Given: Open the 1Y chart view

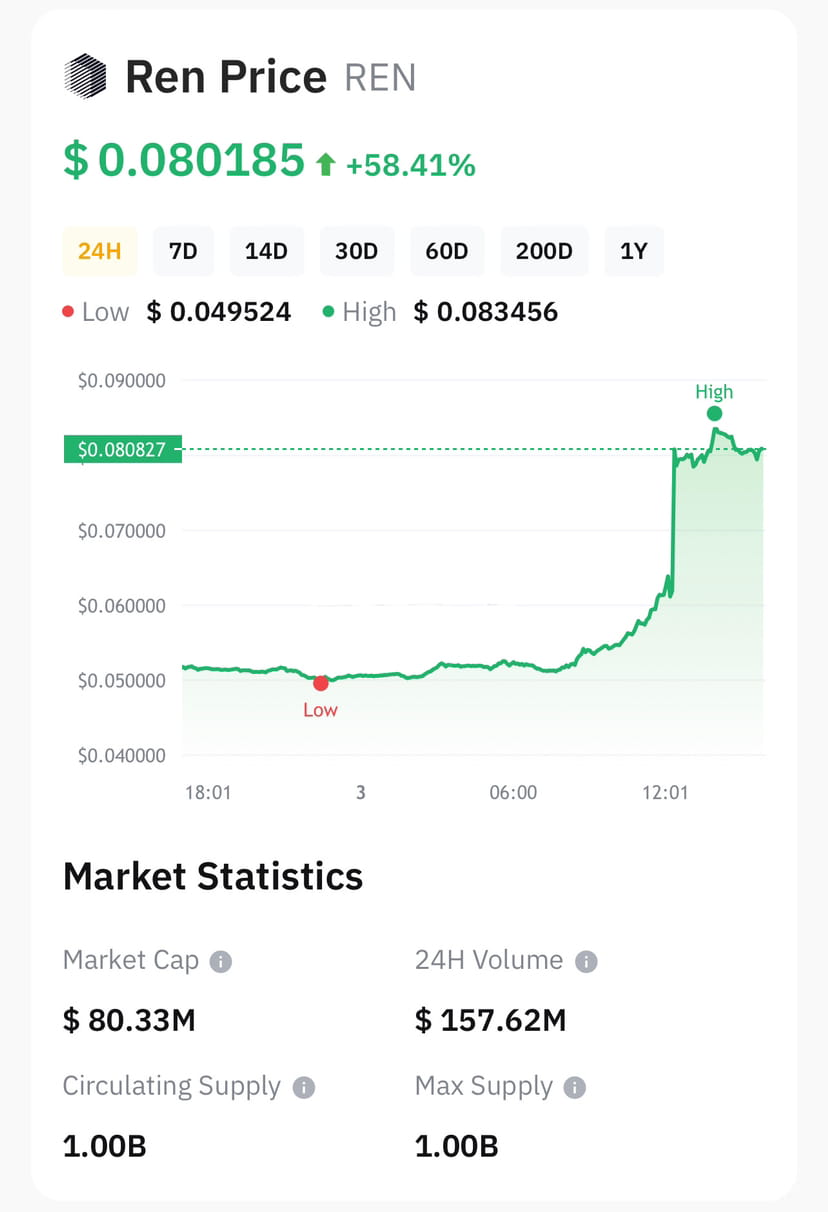Looking at the screenshot, I should [x=634, y=251].
